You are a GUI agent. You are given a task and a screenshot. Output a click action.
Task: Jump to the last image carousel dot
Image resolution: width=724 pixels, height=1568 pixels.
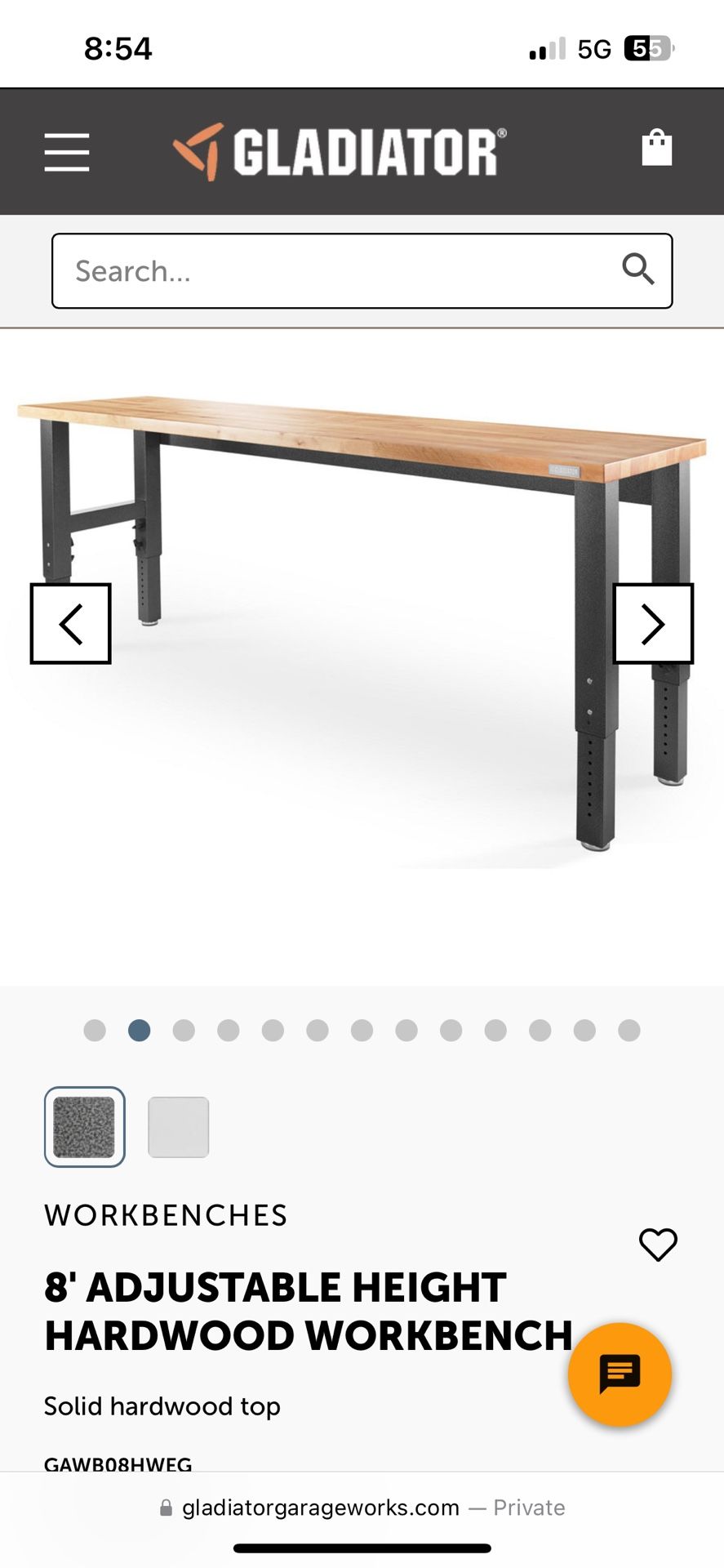629,1031
